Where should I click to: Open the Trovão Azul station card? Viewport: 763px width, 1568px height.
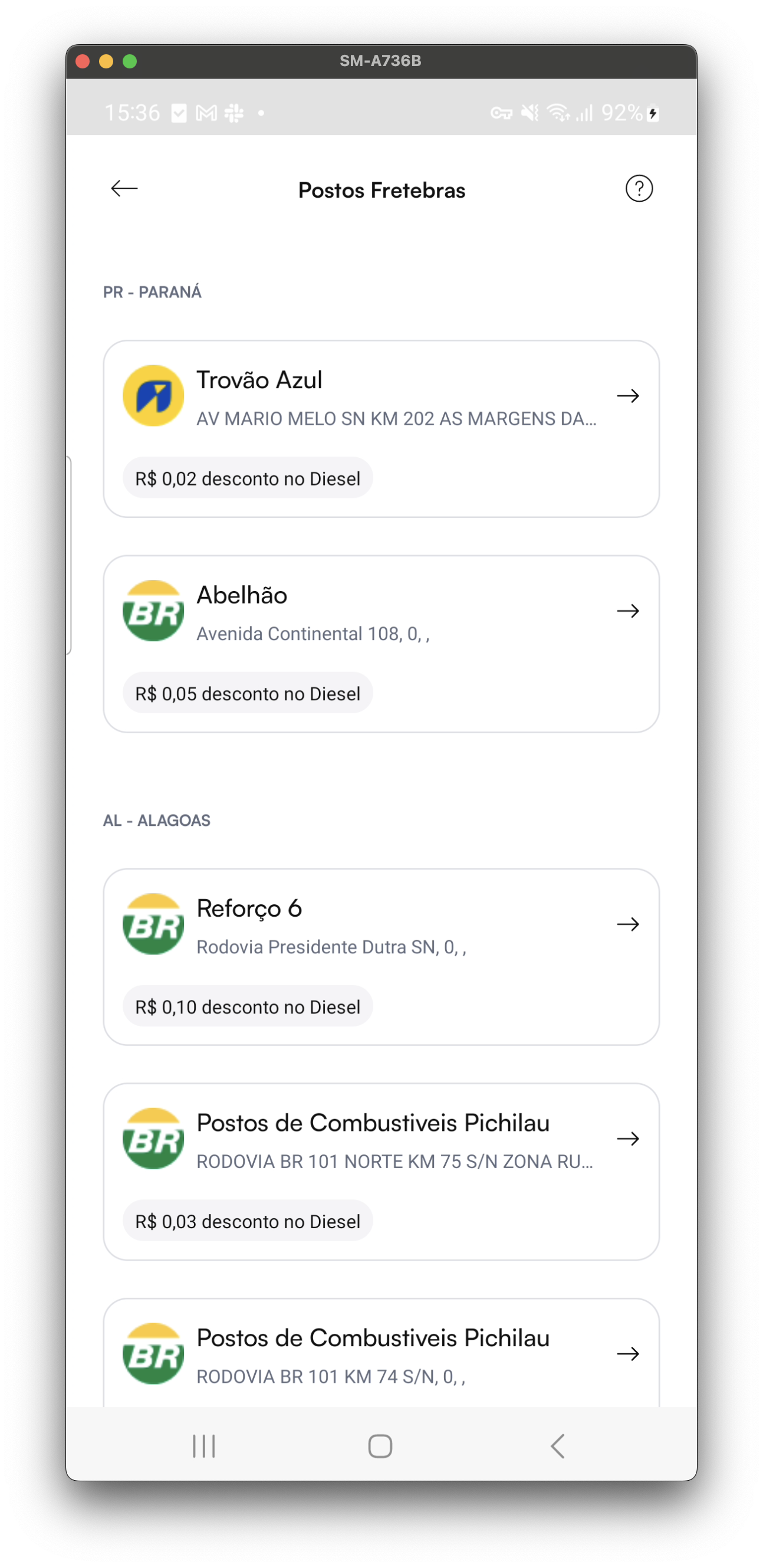coord(381,428)
